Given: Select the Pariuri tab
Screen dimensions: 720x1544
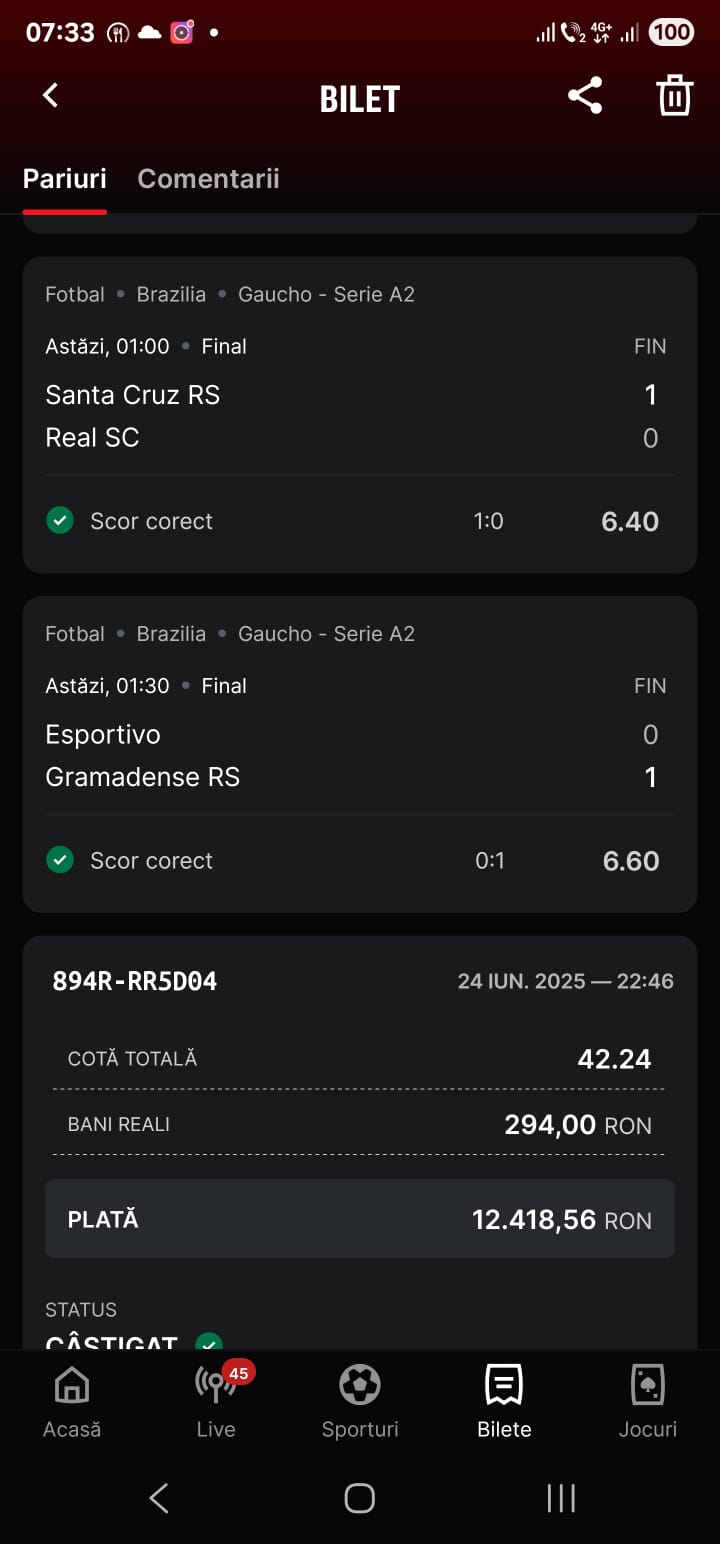Looking at the screenshot, I should 65,179.
